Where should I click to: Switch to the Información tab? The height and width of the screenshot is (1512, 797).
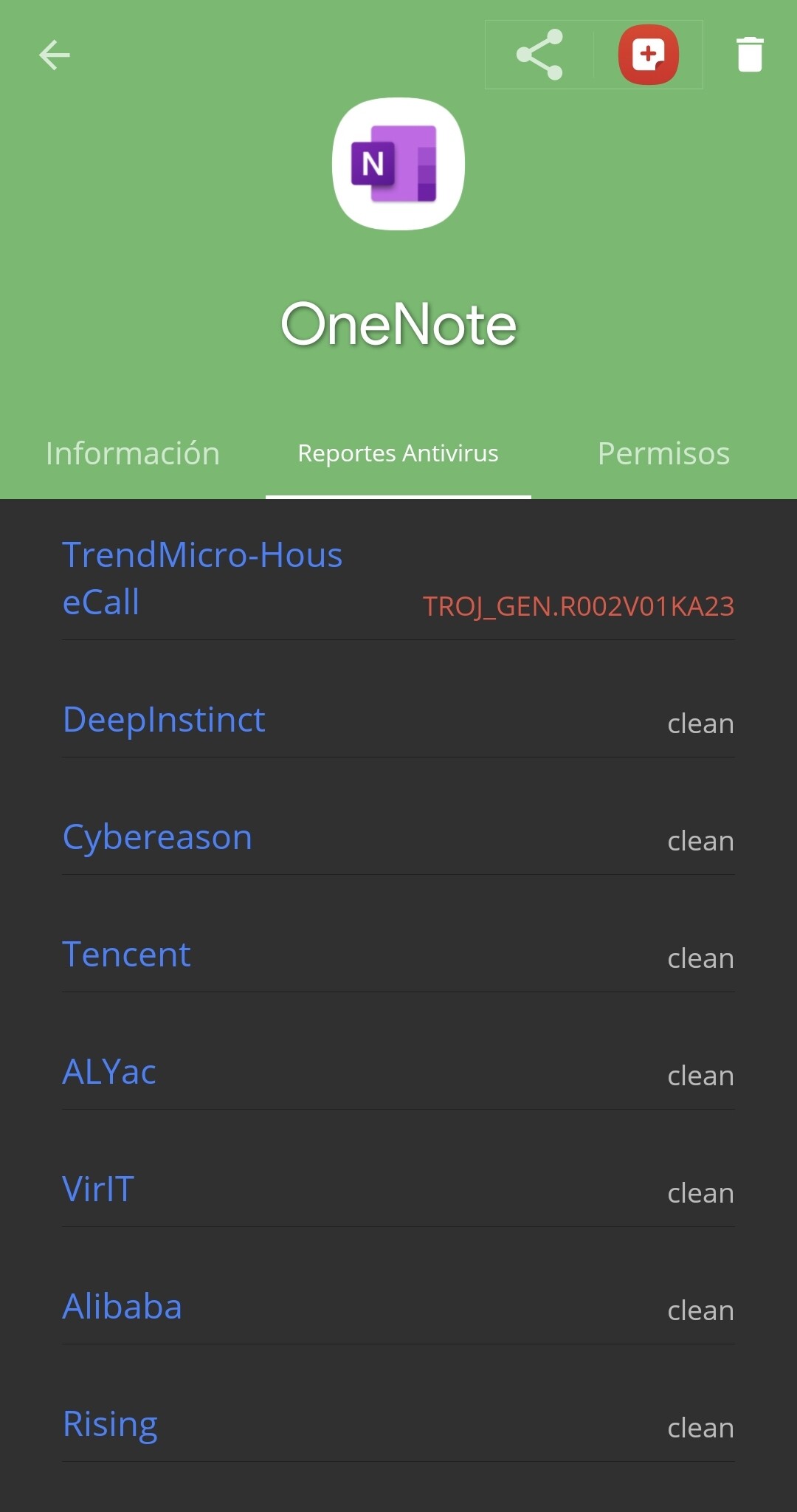(133, 453)
